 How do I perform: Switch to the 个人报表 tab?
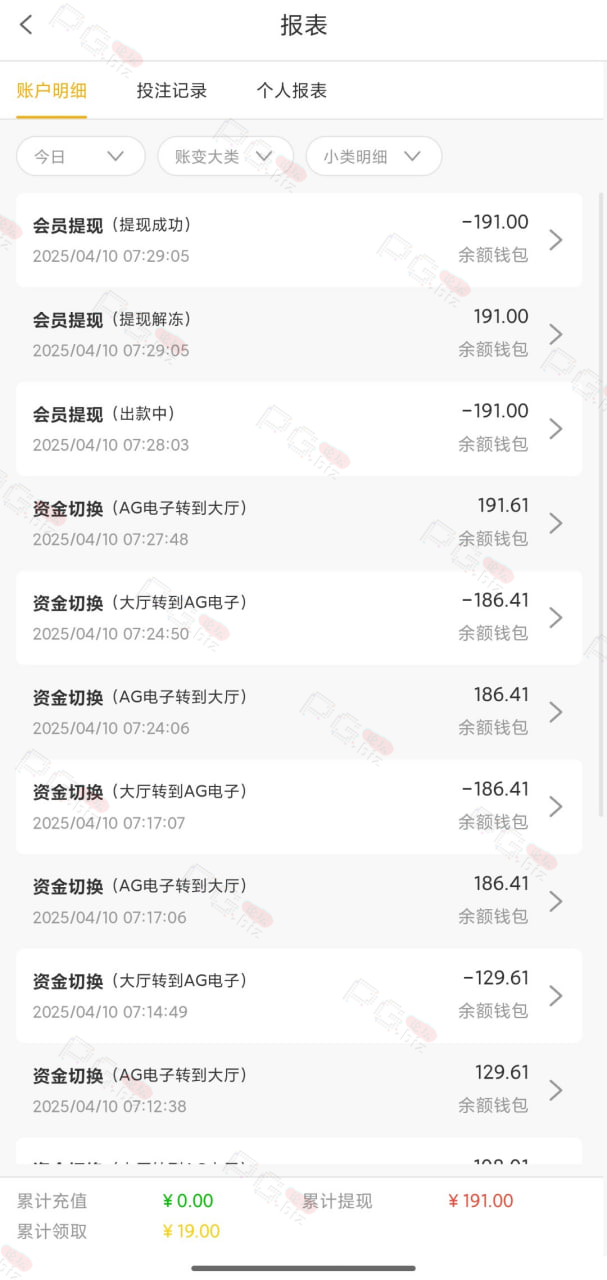pyautogui.click(x=292, y=91)
